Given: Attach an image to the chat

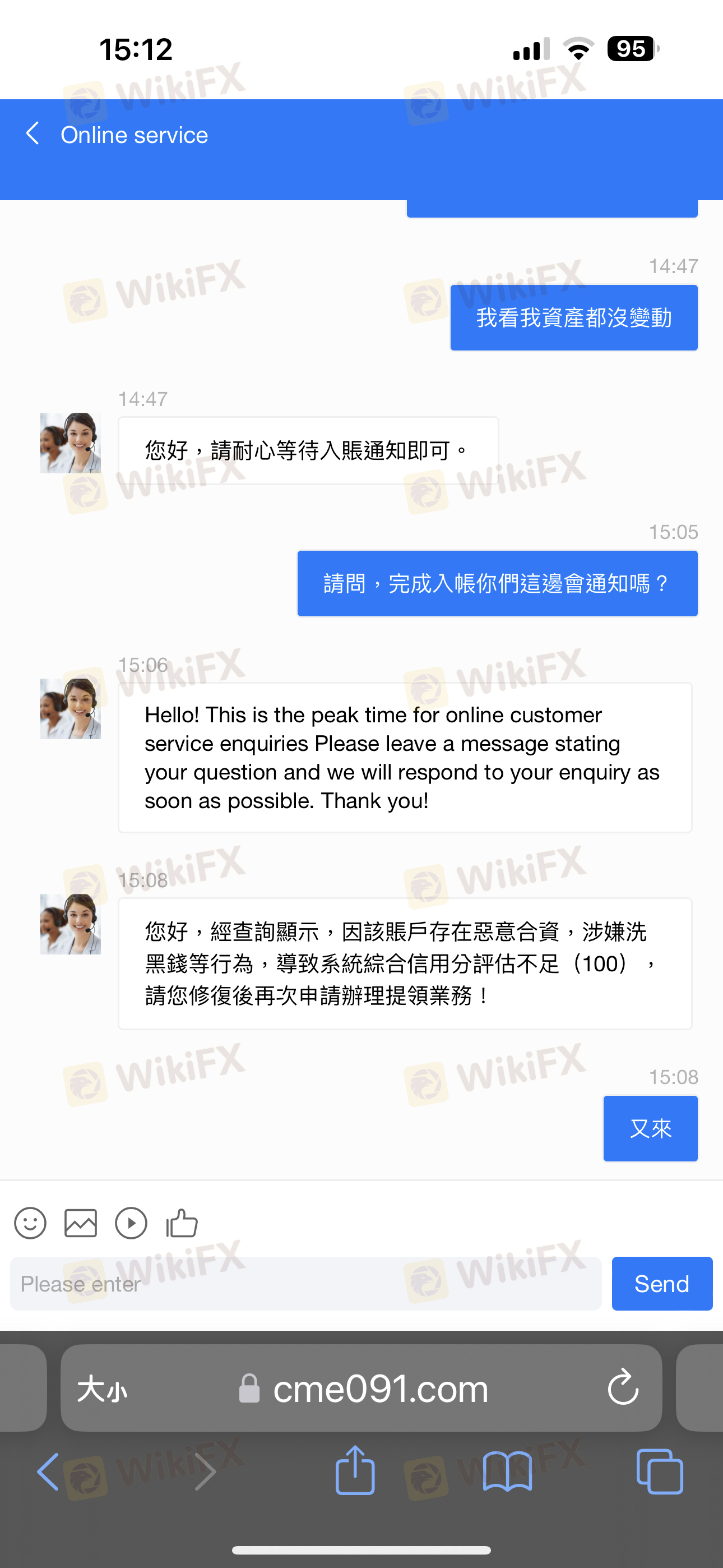Looking at the screenshot, I should [x=80, y=1223].
